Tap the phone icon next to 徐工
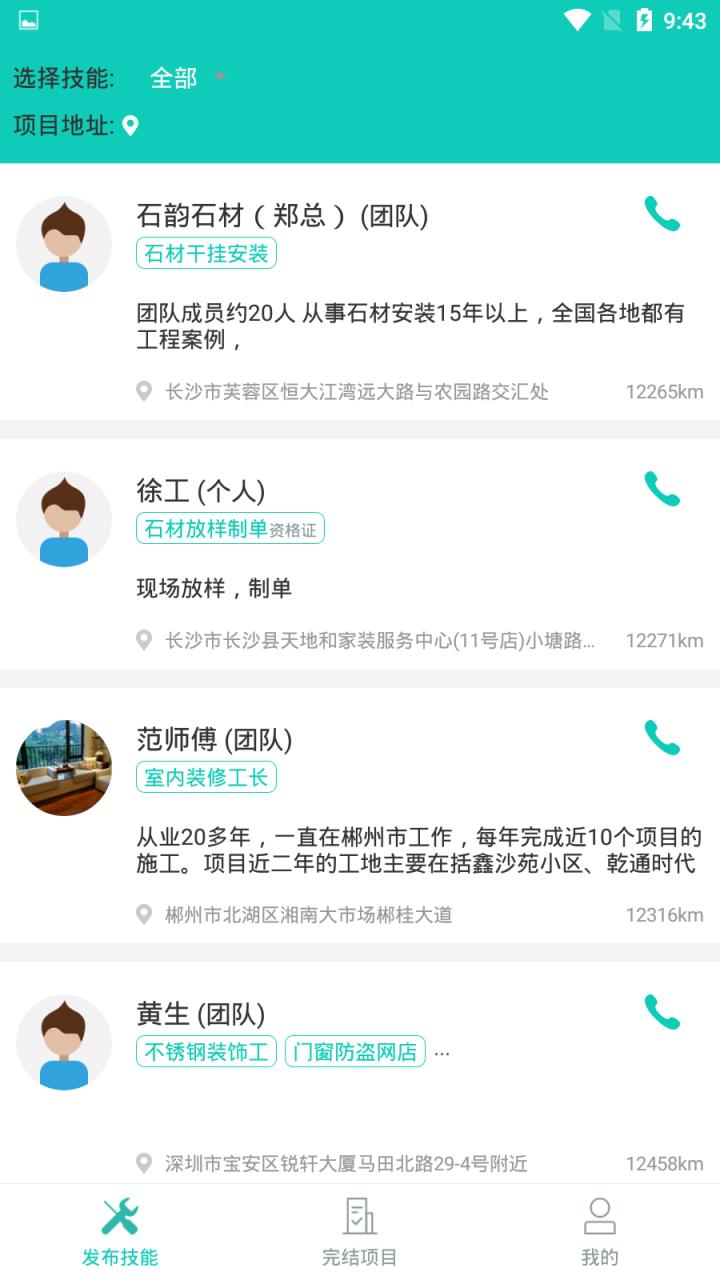Viewport: 720px width, 1280px height. pyautogui.click(x=663, y=490)
